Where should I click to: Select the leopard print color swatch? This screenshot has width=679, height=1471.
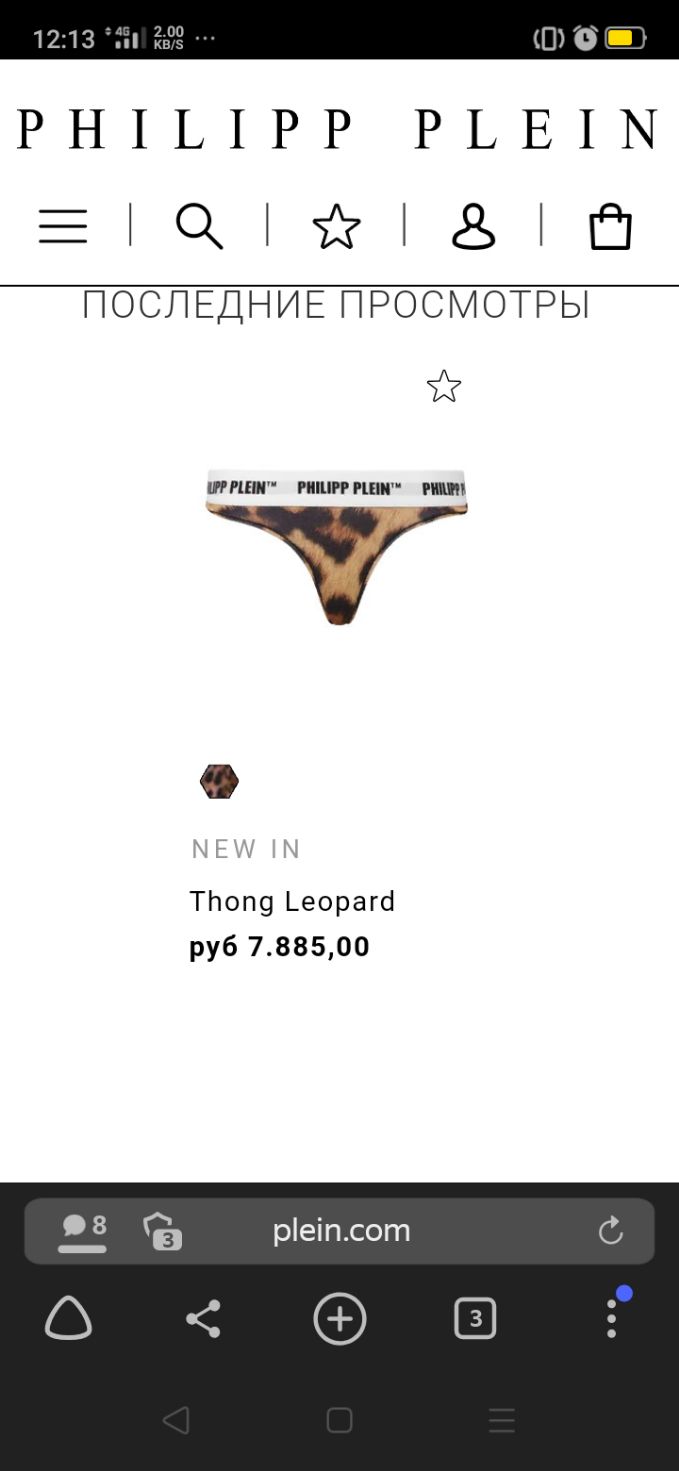(x=219, y=781)
